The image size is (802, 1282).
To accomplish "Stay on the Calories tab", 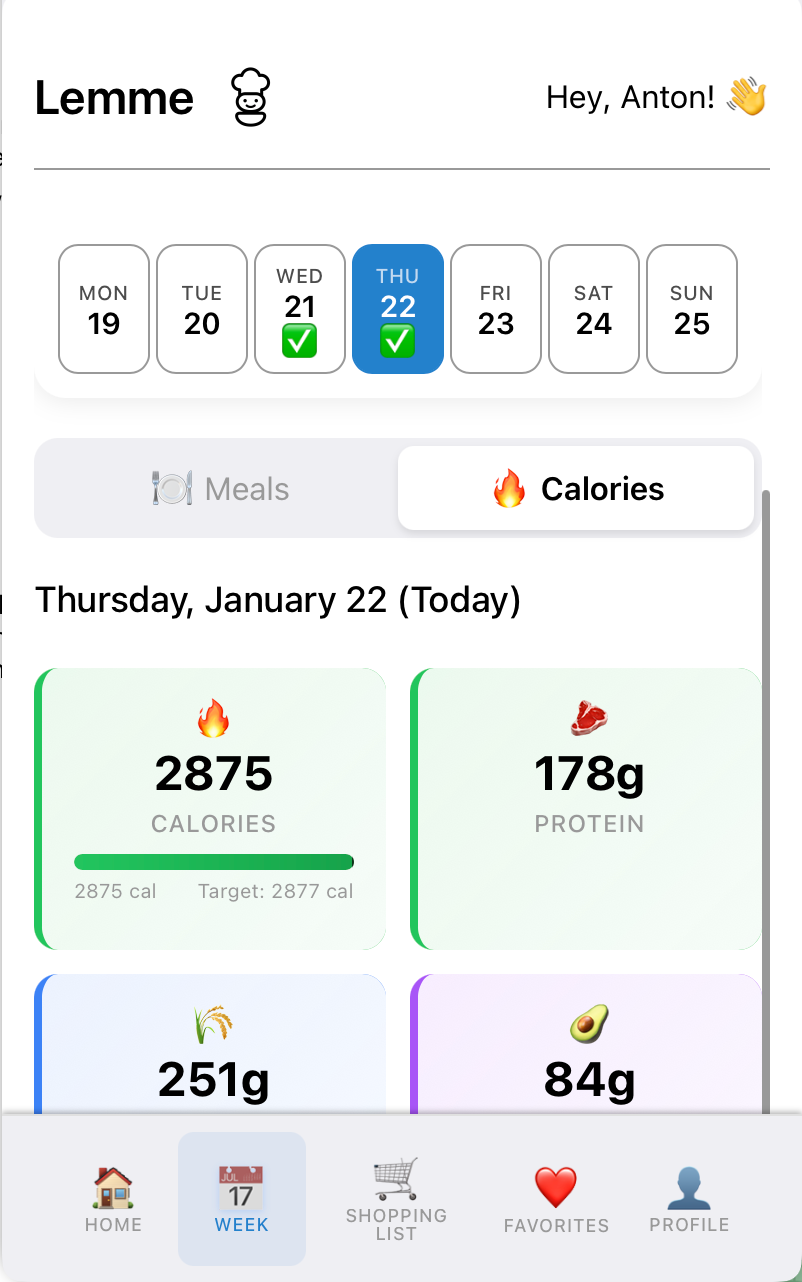I will coord(576,488).
